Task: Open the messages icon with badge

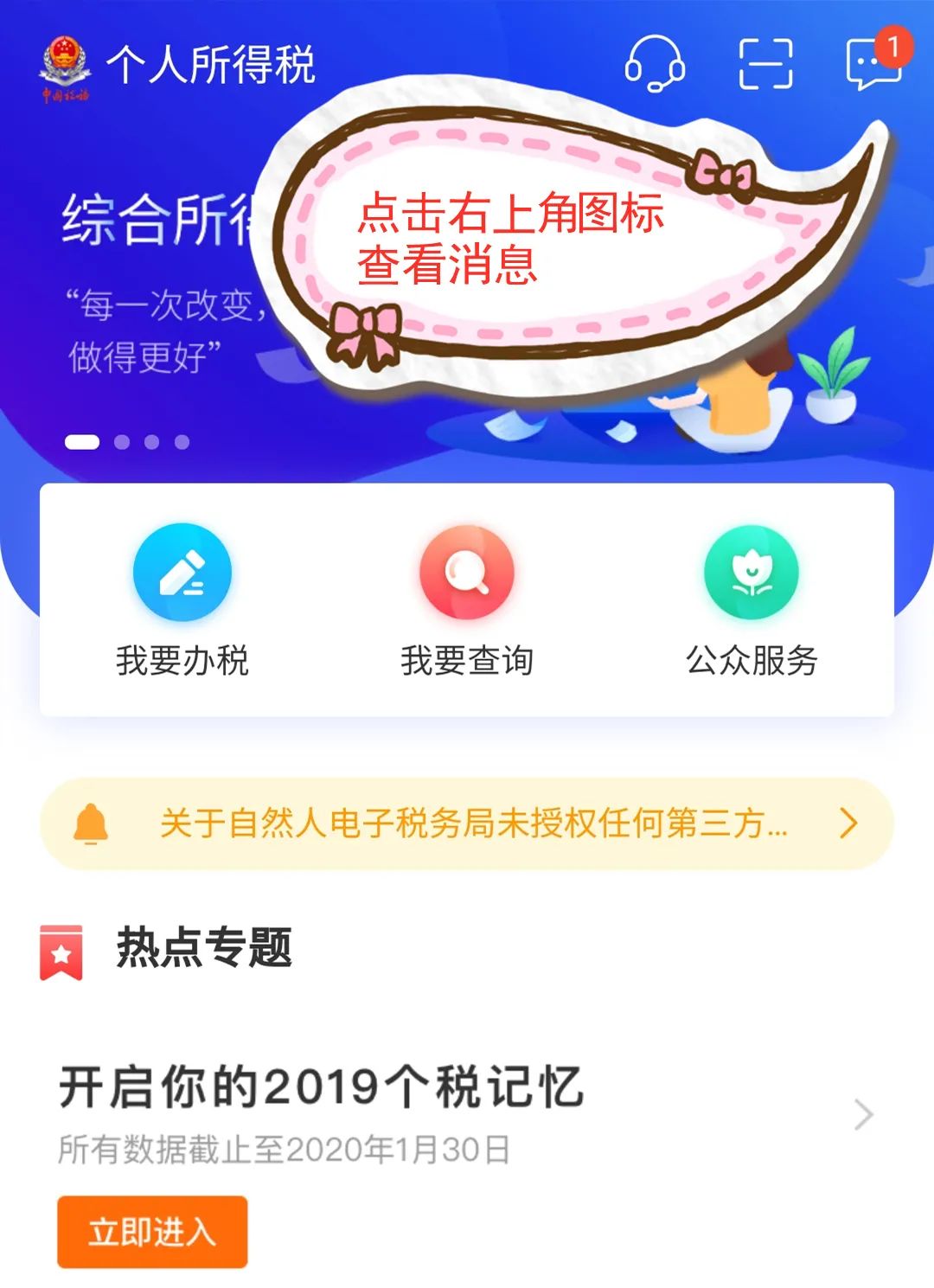Action: tap(873, 63)
